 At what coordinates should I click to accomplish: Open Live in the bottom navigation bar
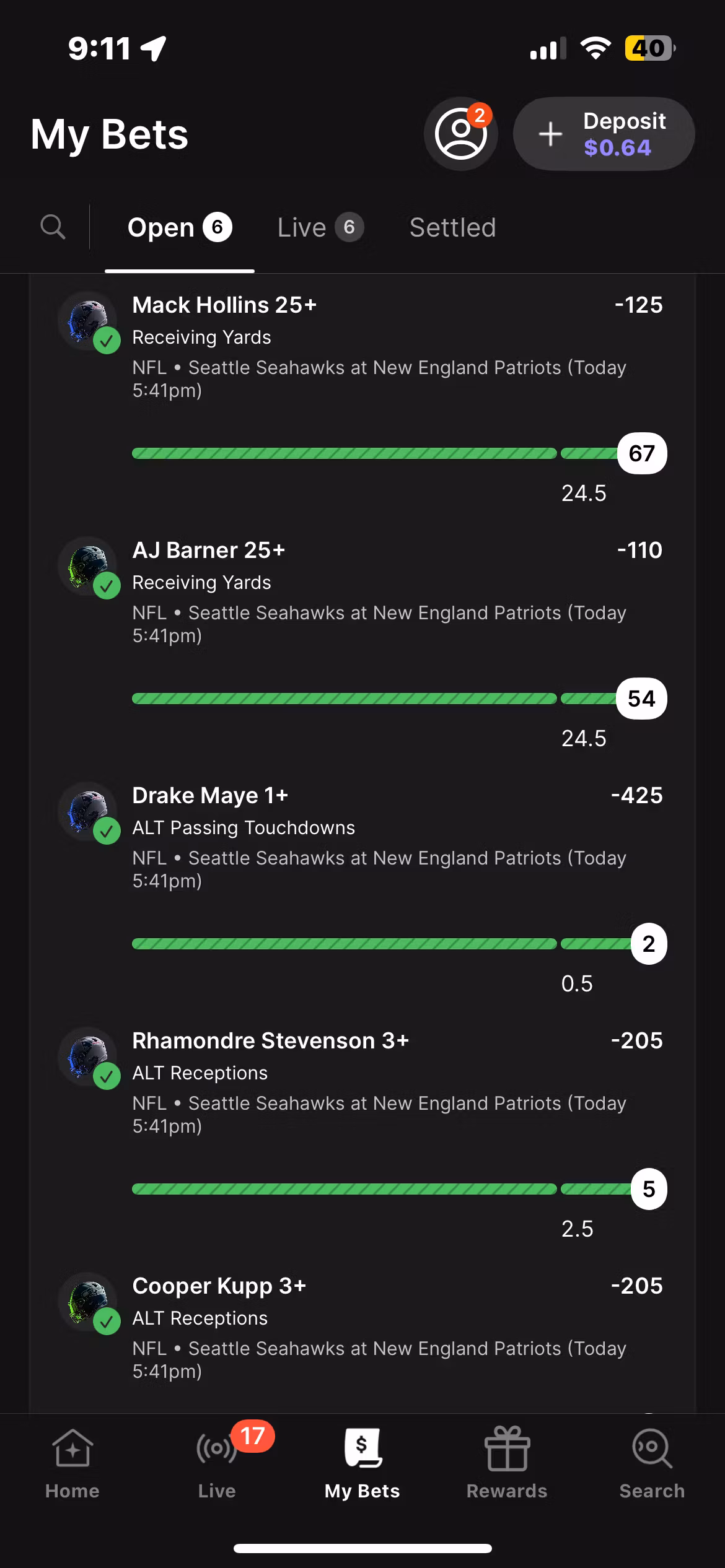[217, 1464]
